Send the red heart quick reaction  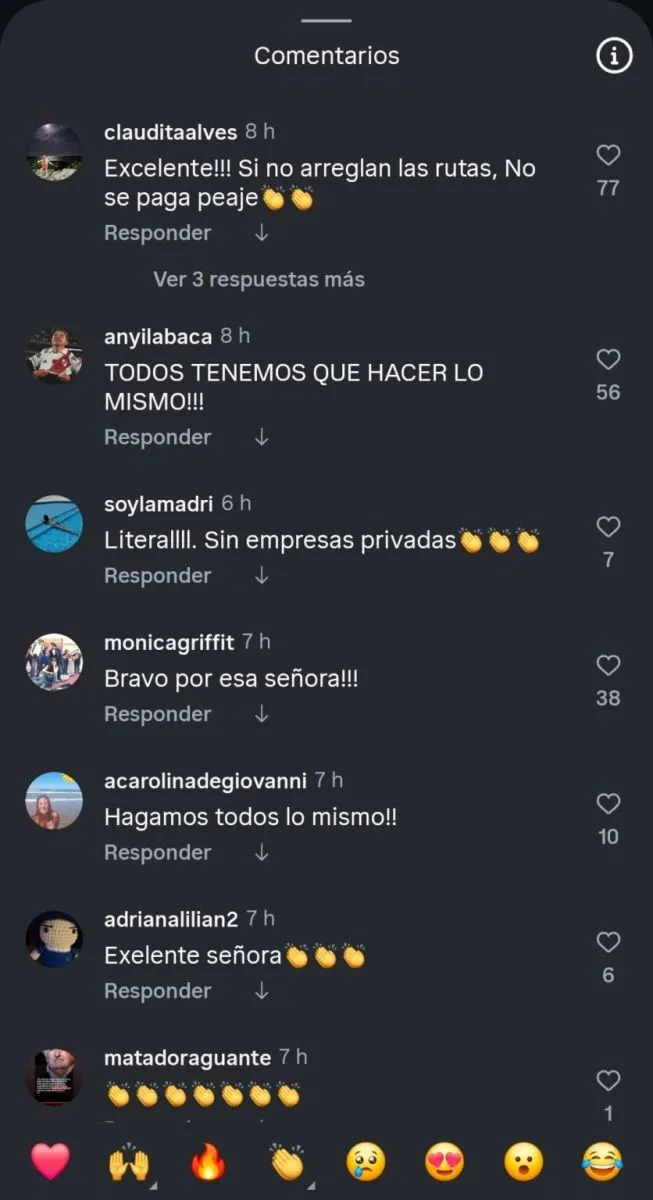click(50, 1162)
